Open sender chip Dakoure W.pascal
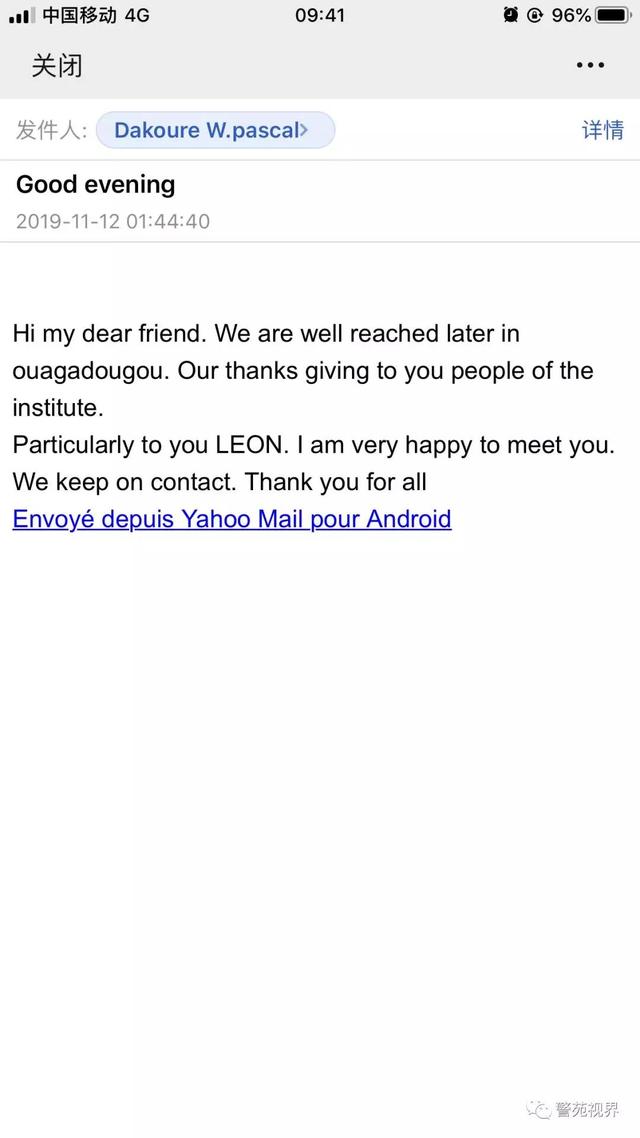 (216, 131)
